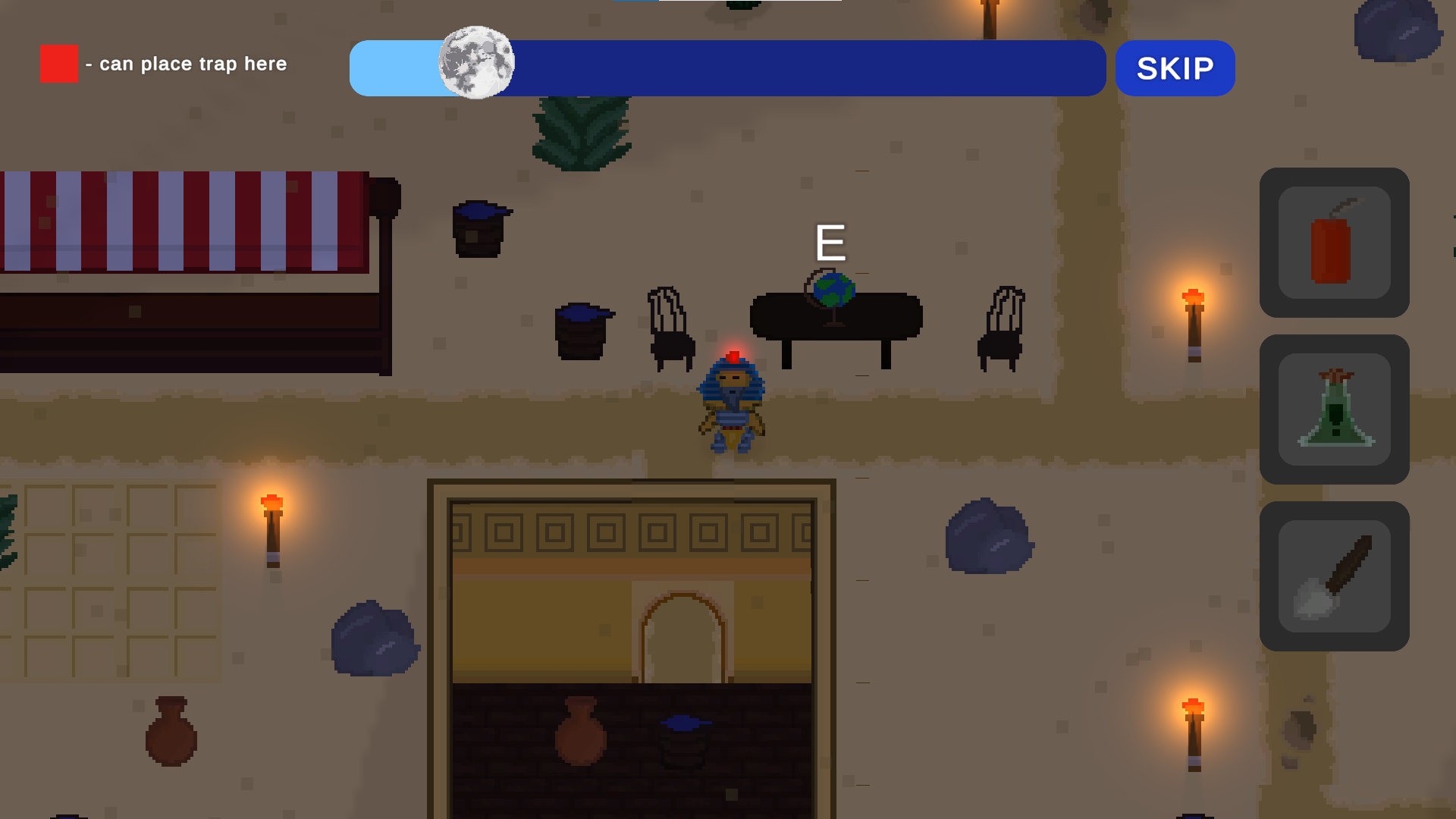
Task: Select the dynamite trap item
Action: (1334, 243)
